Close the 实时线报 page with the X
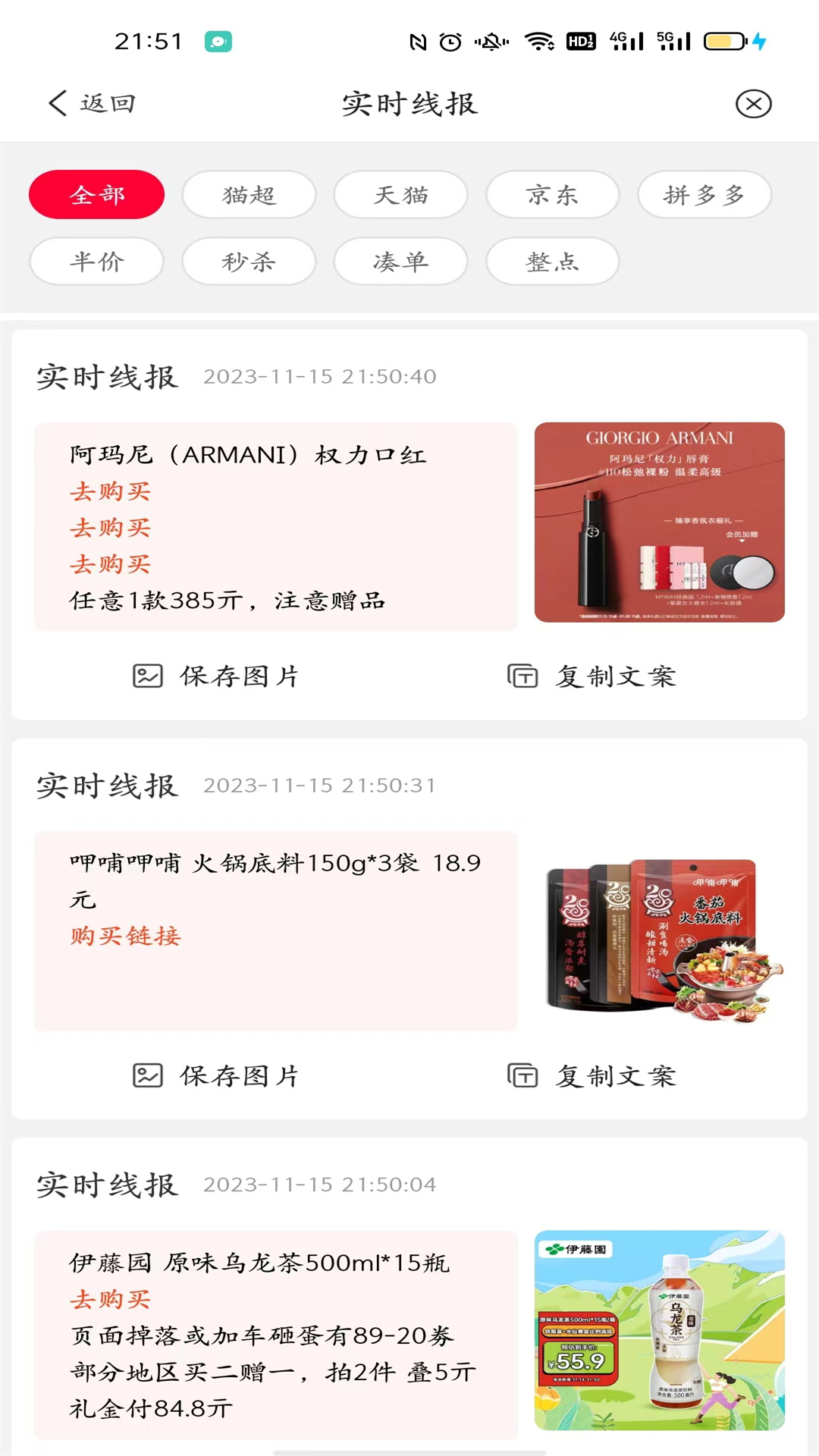The height and width of the screenshot is (1456, 819). coord(753,104)
